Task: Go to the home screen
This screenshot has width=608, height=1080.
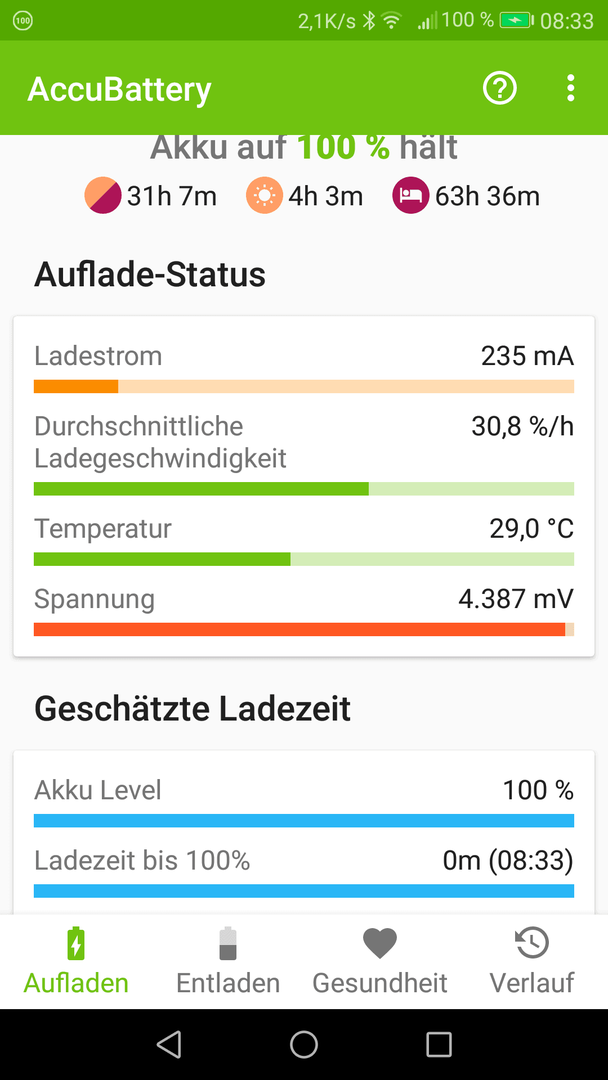Action: pos(304,1044)
